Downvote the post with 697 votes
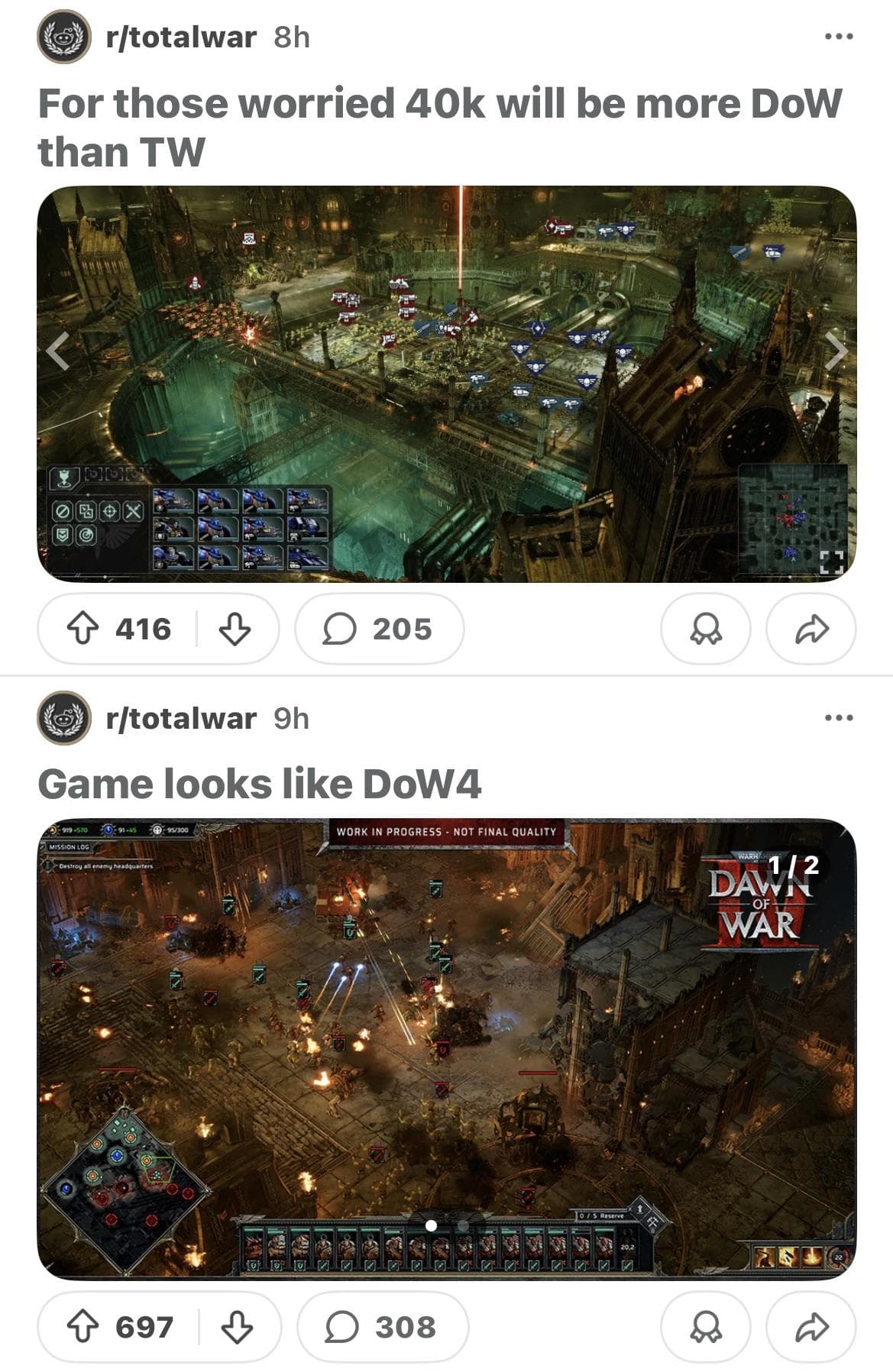 pos(237,1327)
